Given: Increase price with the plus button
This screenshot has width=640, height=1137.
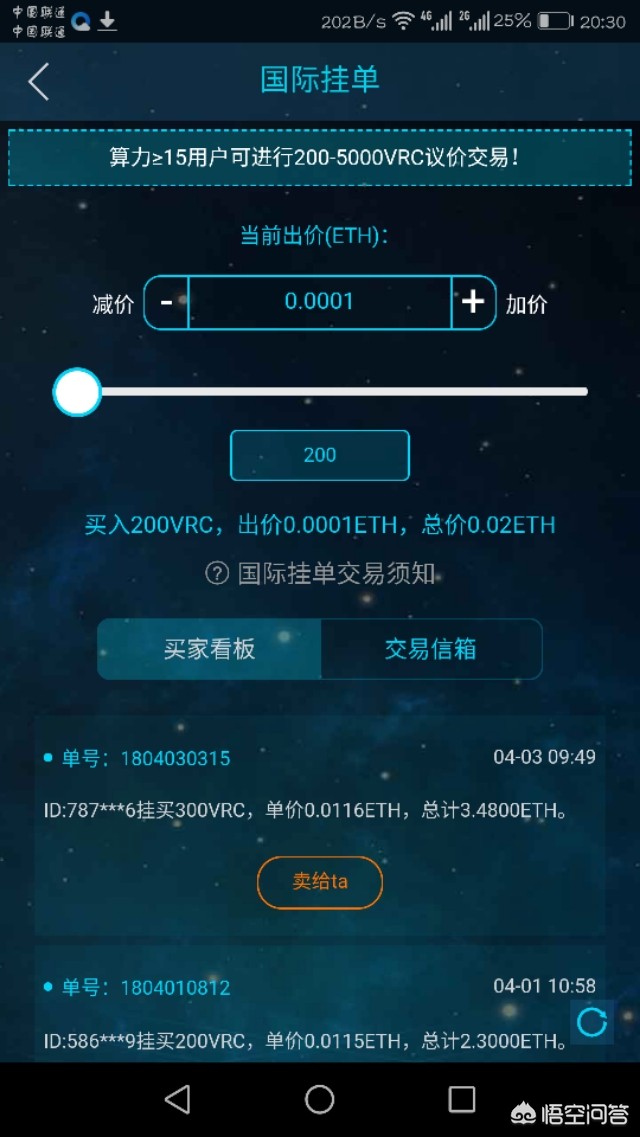Looking at the screenshot, I should point(473,302).
